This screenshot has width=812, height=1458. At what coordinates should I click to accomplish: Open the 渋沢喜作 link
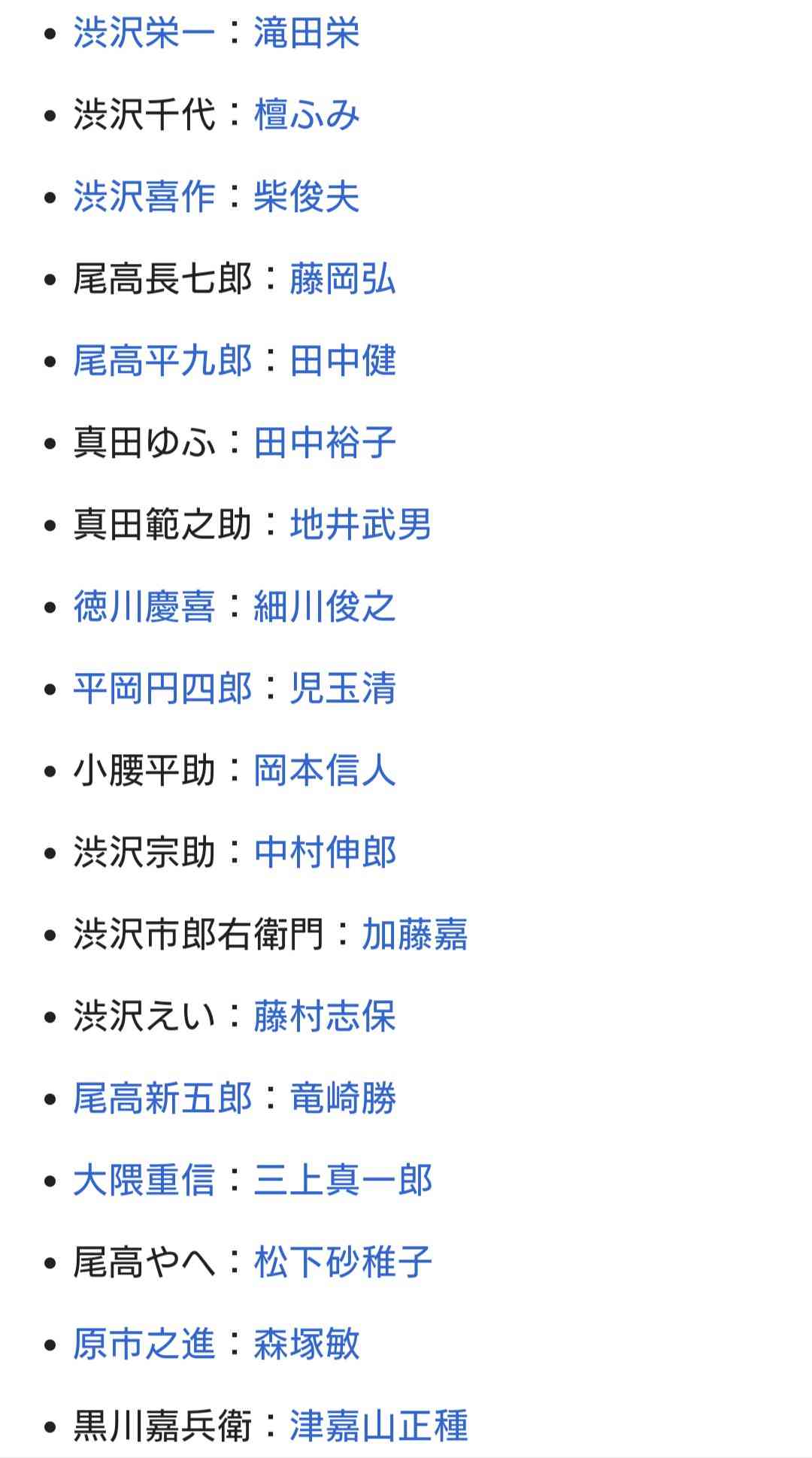click(144, 198)
